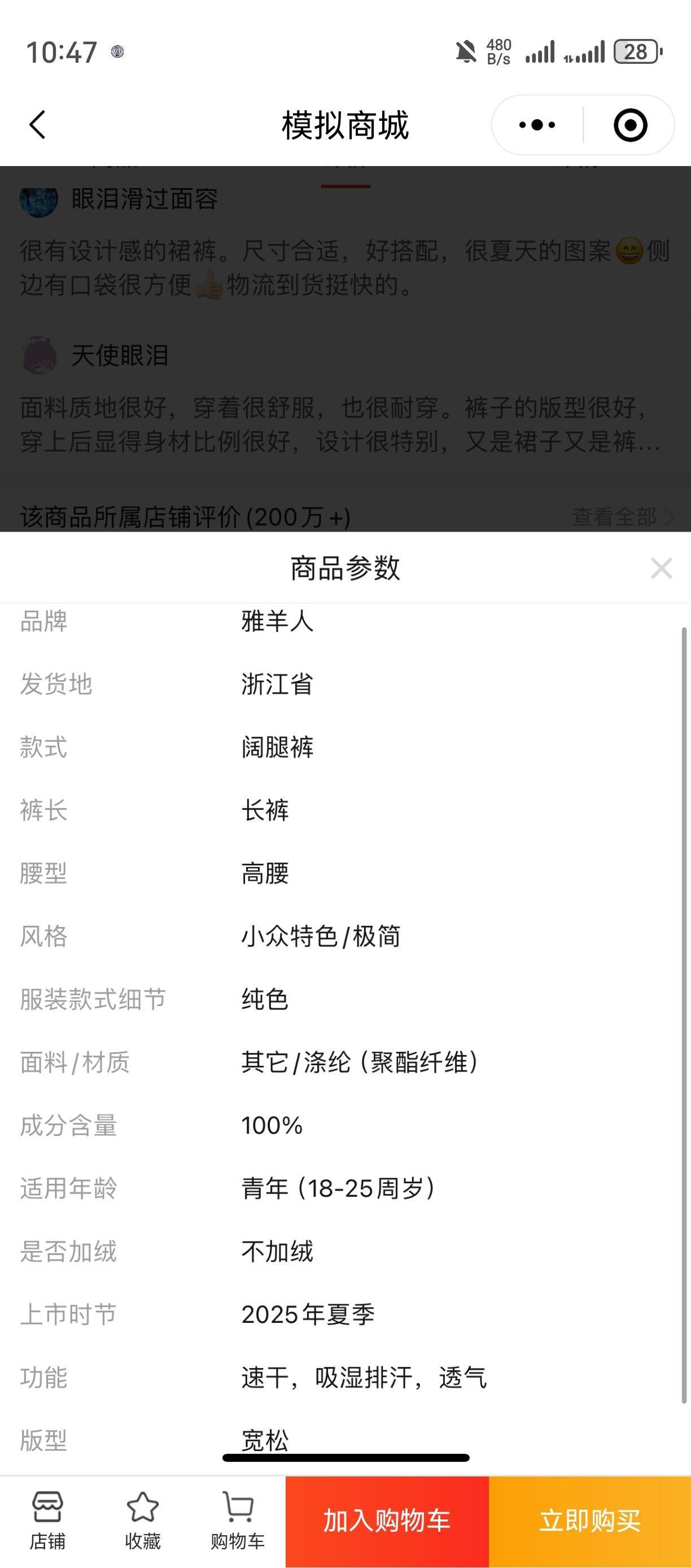Tap 加入购物车 to add the item
Image resolution: width=691 pixels, height=1568 pixels.
click(x=387, y=1521)
